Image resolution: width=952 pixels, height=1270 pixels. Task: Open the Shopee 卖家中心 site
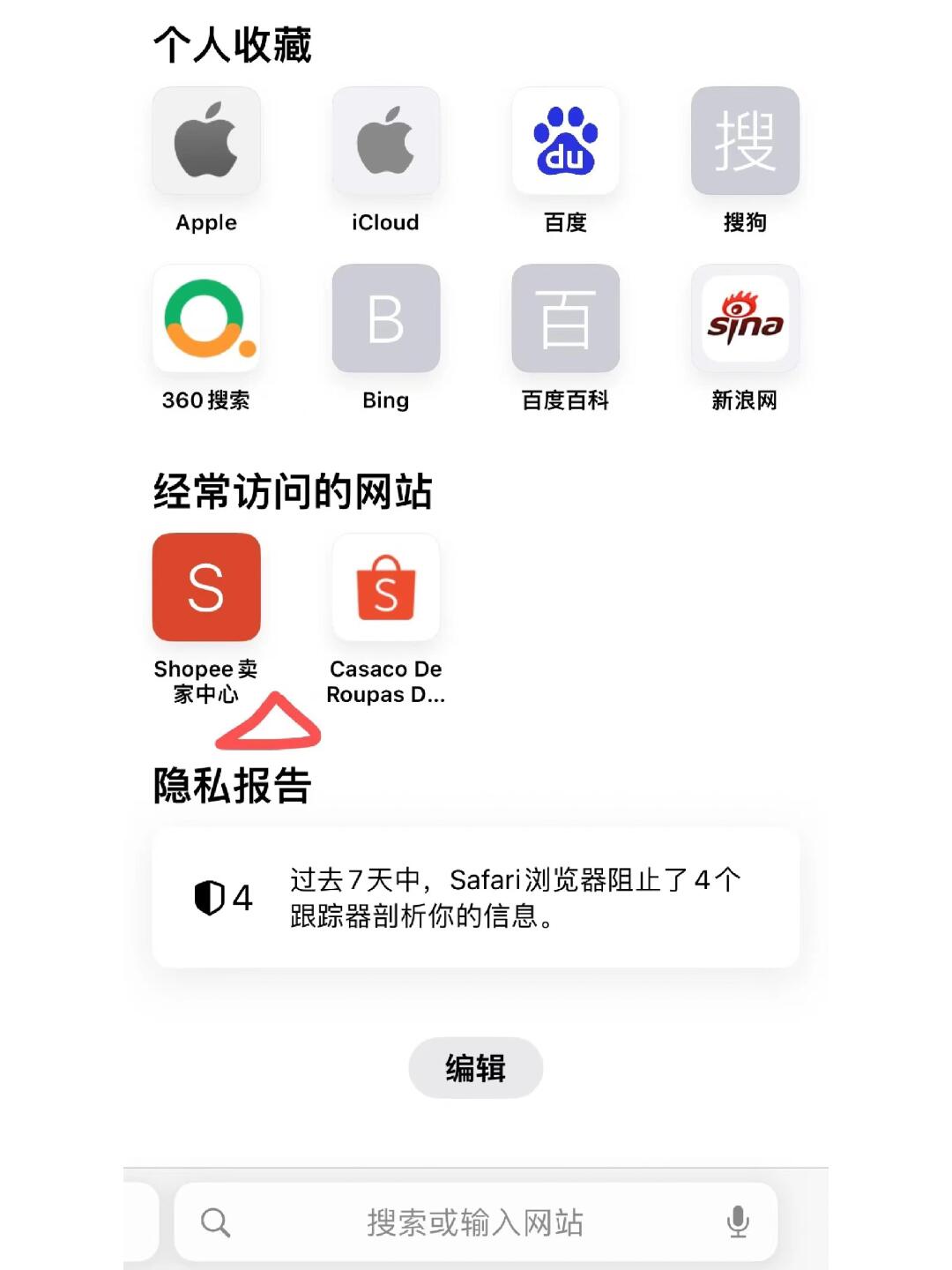tap(206, 587)
